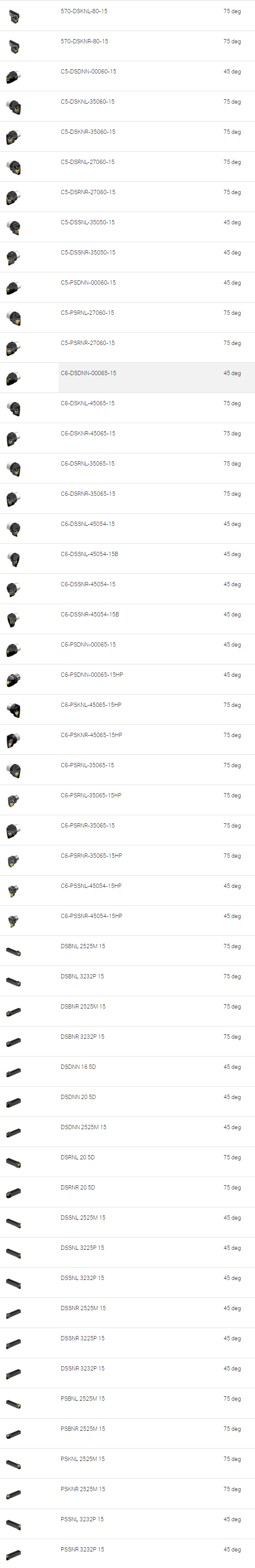View C5-PSDNN-00060-15 details

point(88,283)
